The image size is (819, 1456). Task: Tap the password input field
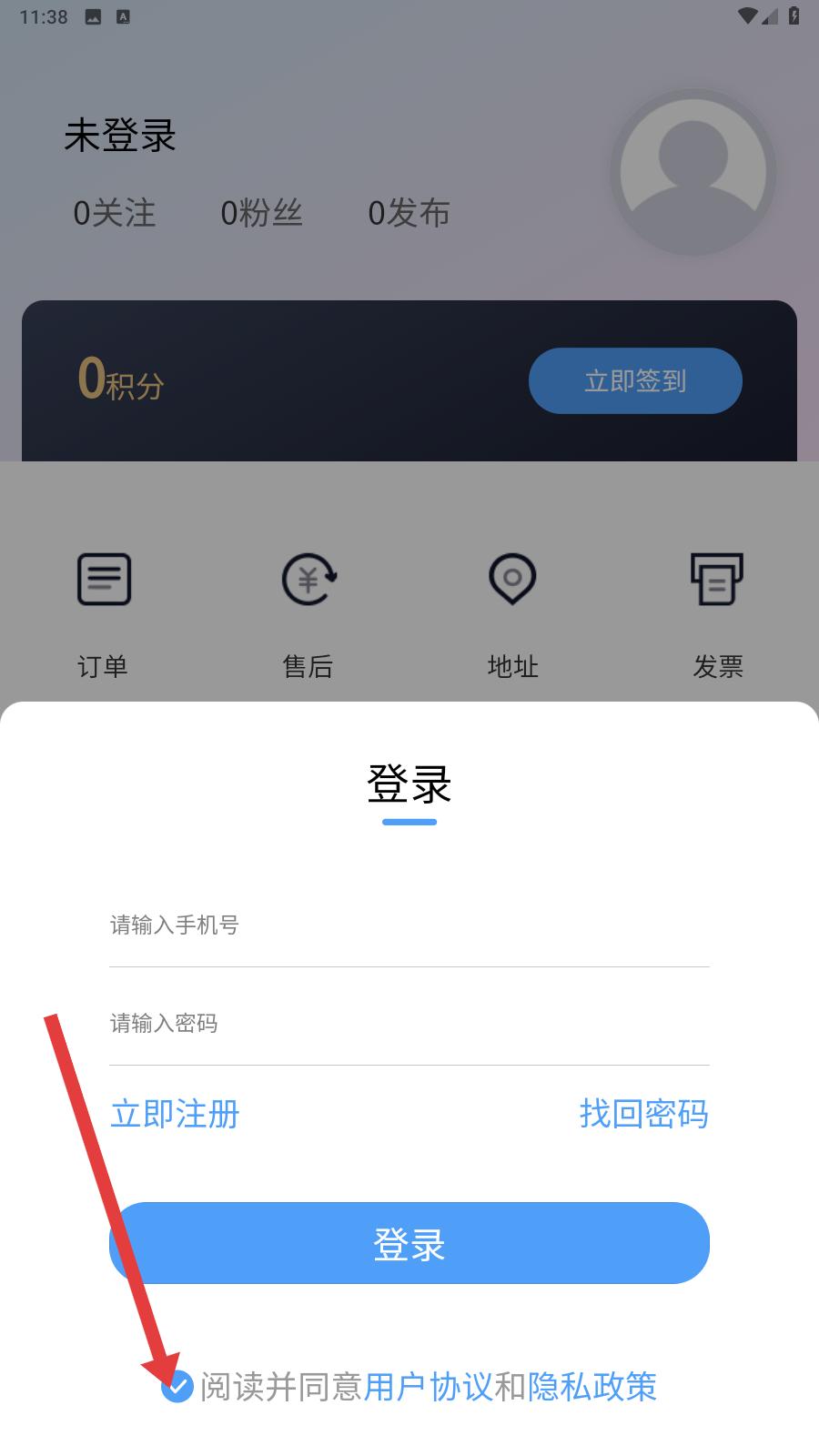pos(409,1024)
